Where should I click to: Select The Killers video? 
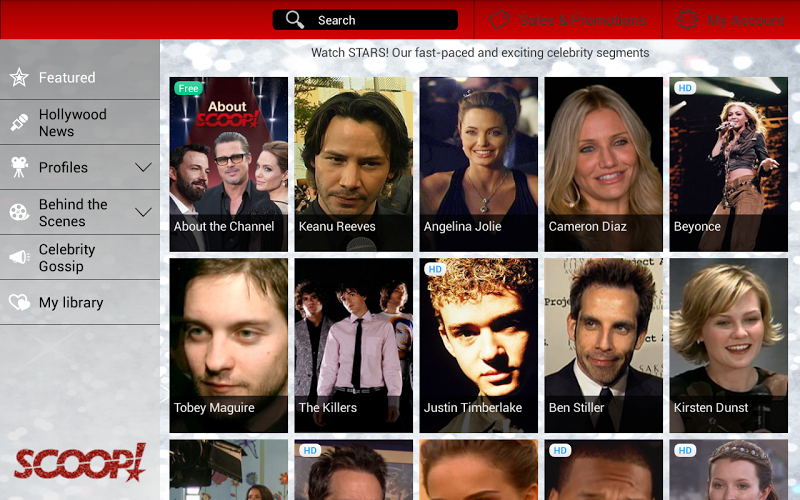353,345
